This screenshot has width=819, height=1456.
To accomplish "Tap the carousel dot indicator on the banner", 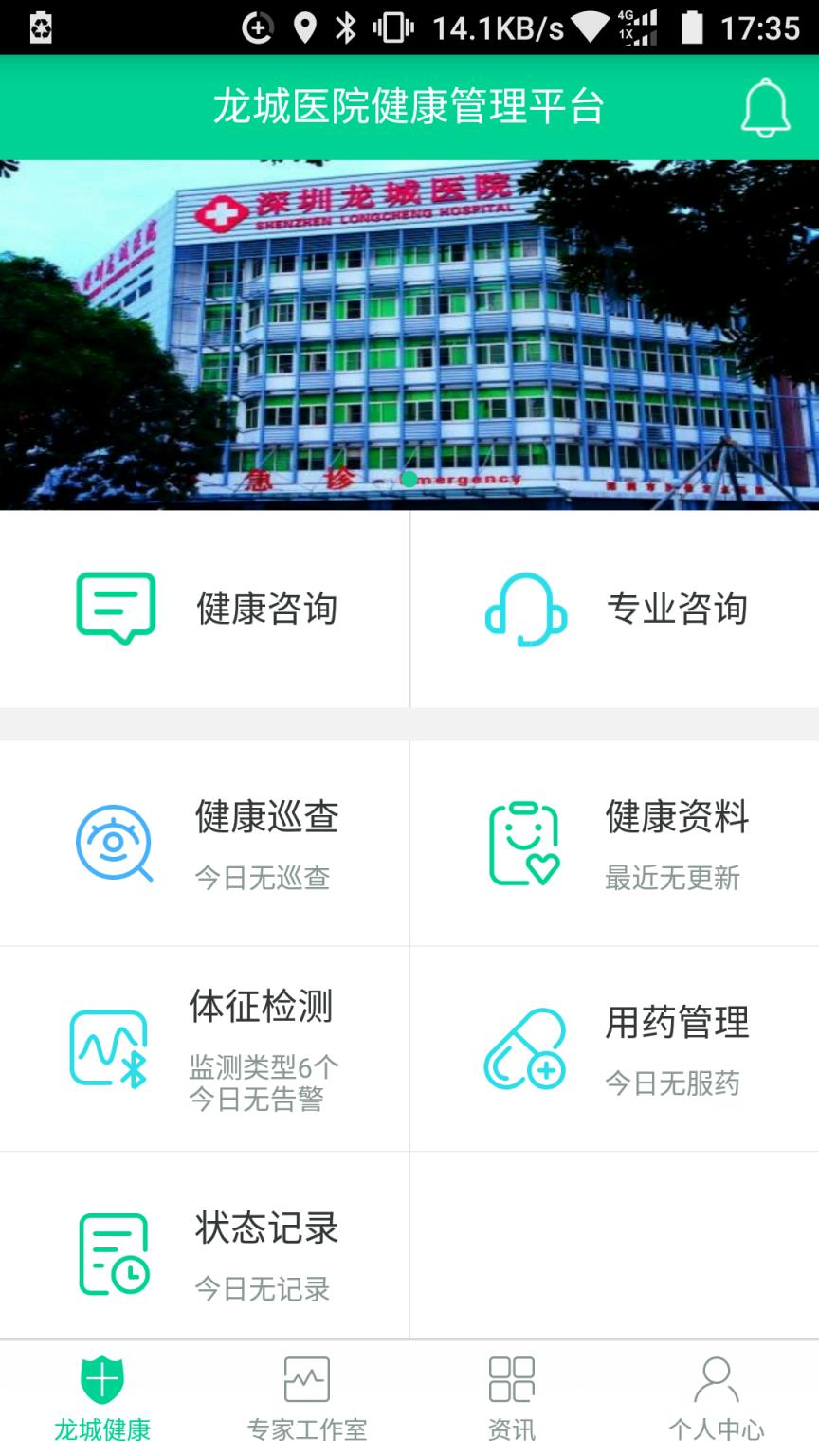I will pos(409,480).
